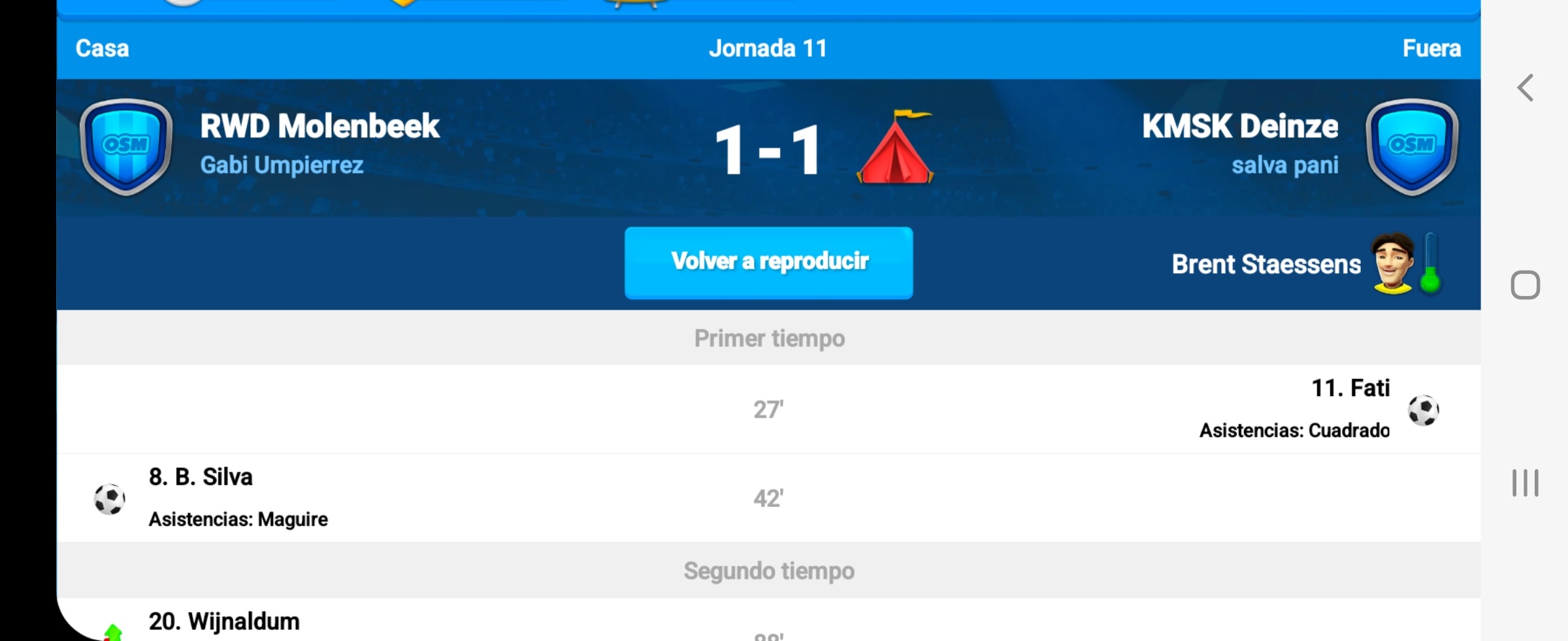View manager salva pani profile
This screenshot has height=641, width=1568.
click(1284, 165)
